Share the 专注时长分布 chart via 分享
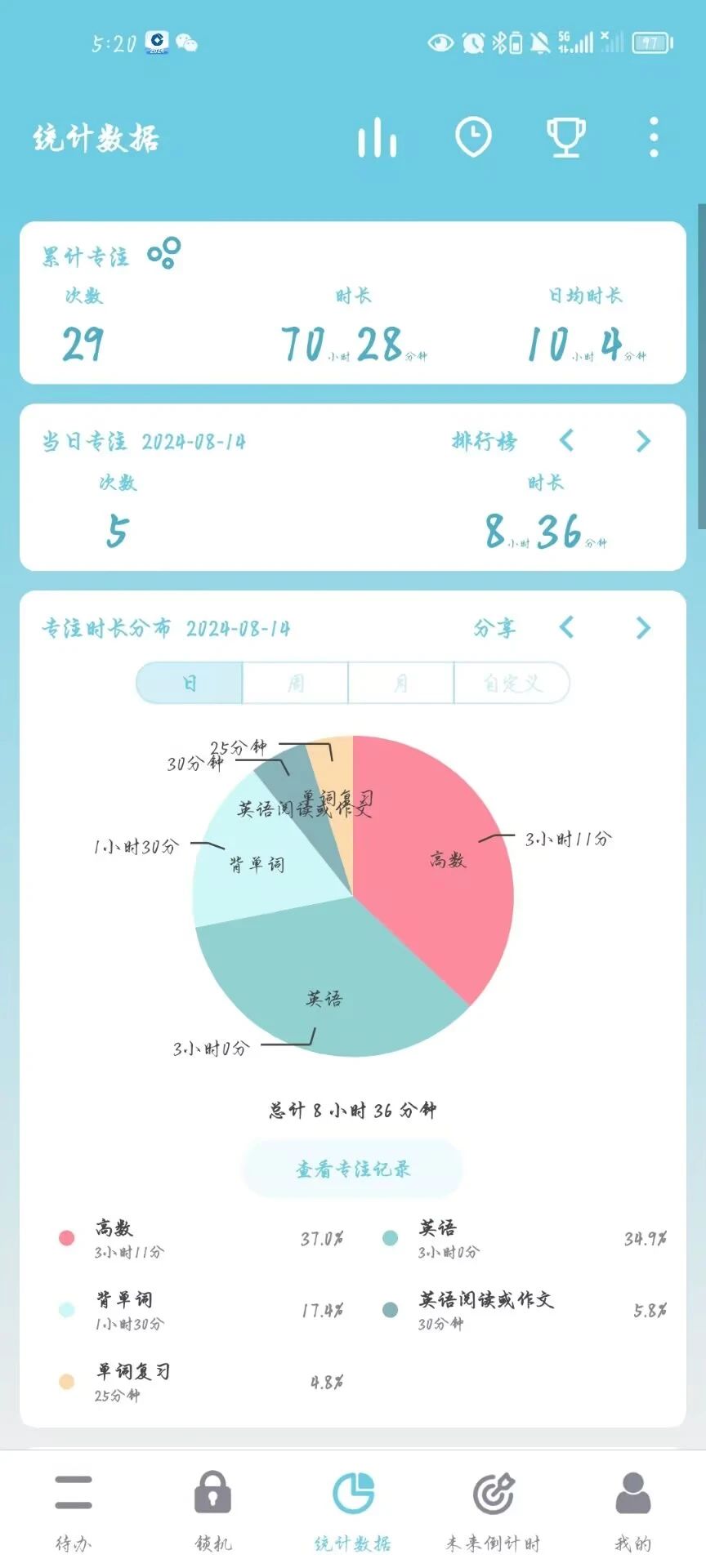 click(494, 628)
